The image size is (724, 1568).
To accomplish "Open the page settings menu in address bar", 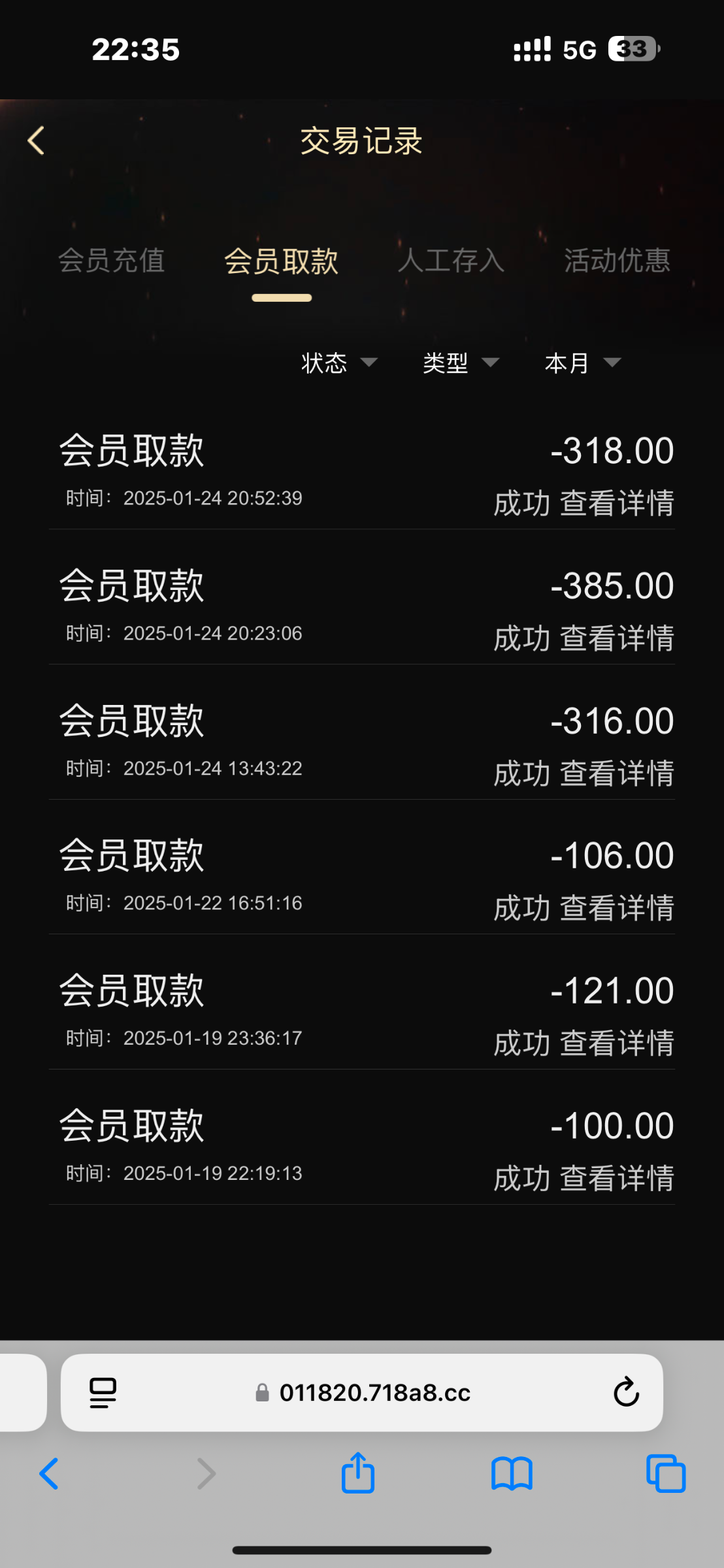I will (x=103, y=1392).
